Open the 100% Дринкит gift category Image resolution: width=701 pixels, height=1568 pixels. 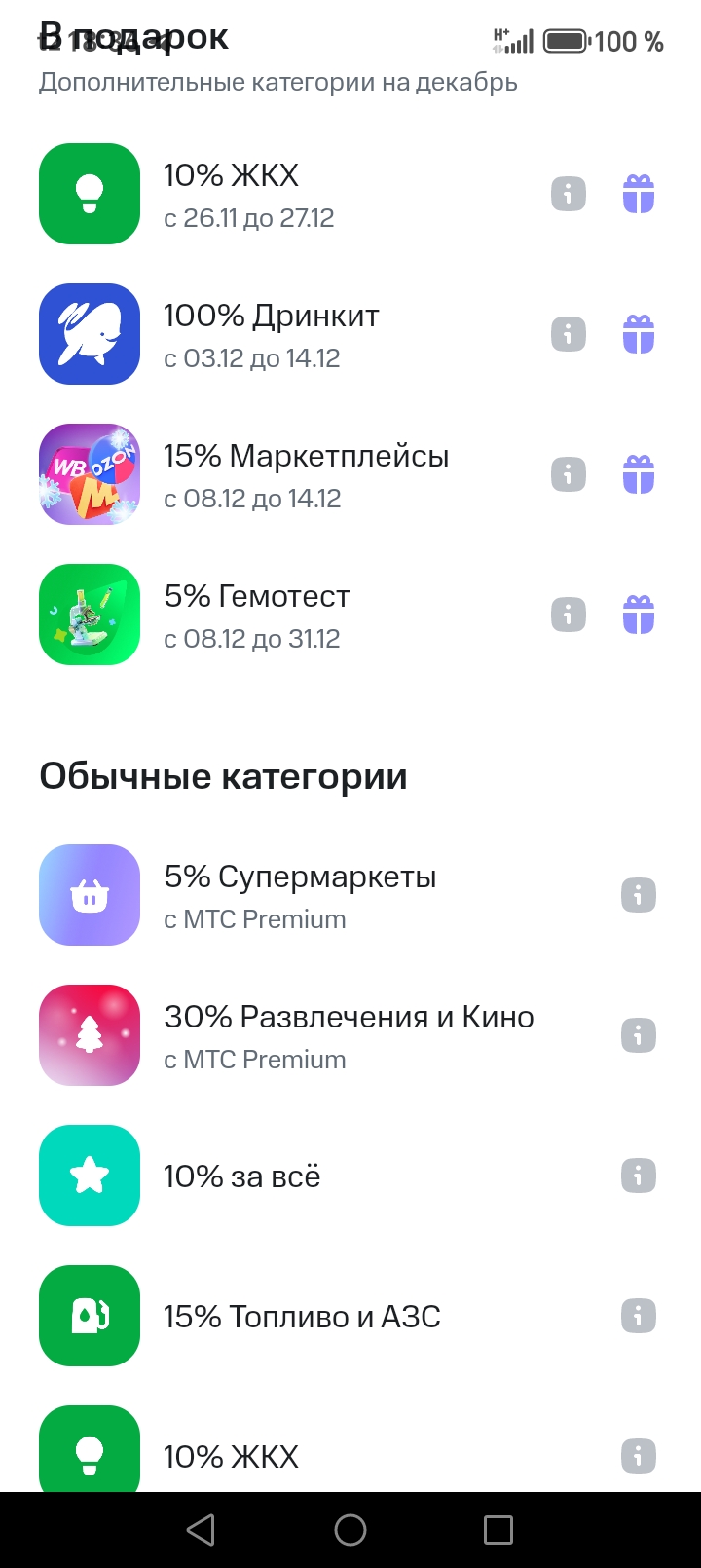click(271, 334)
